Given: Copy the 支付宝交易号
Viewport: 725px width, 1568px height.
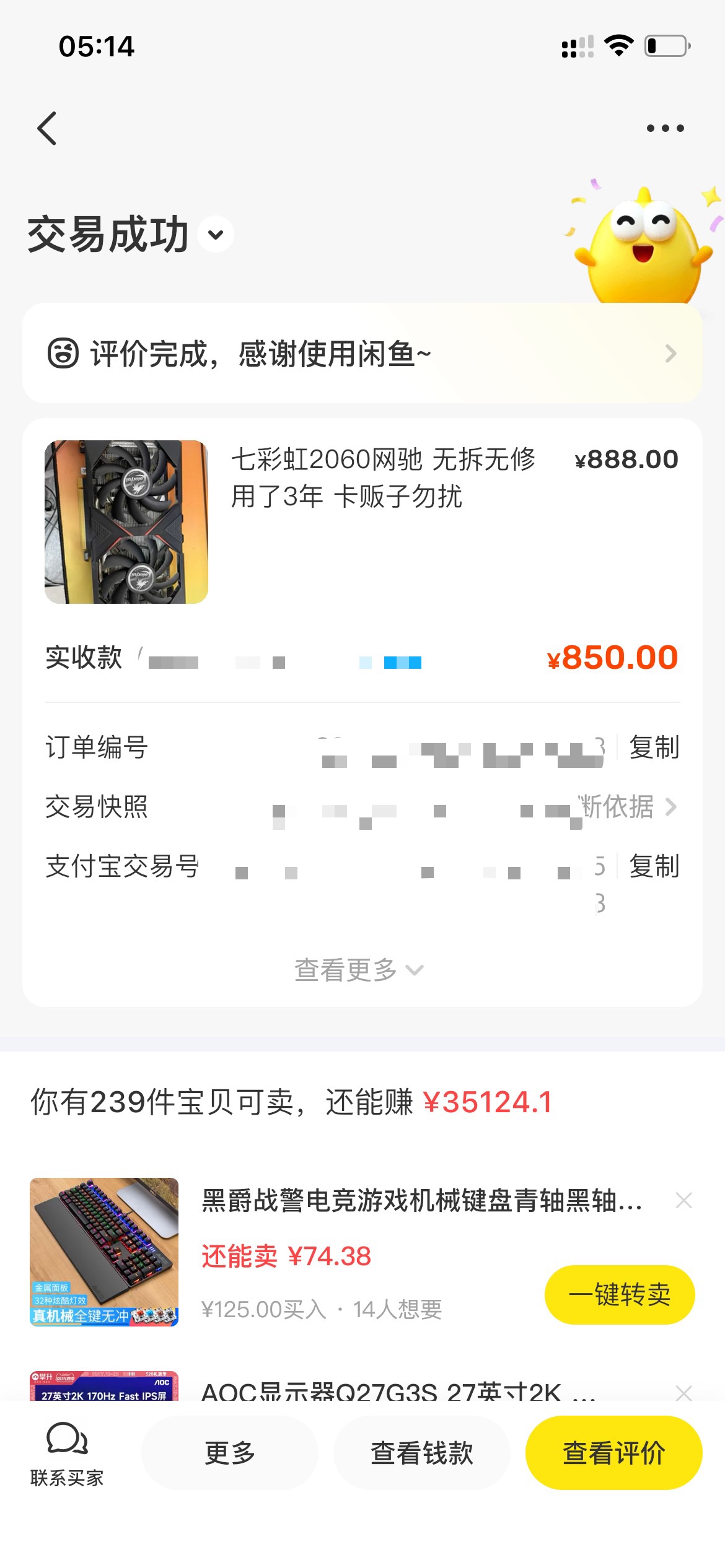Looking at the screenshot, I should [x=654, y=866].
